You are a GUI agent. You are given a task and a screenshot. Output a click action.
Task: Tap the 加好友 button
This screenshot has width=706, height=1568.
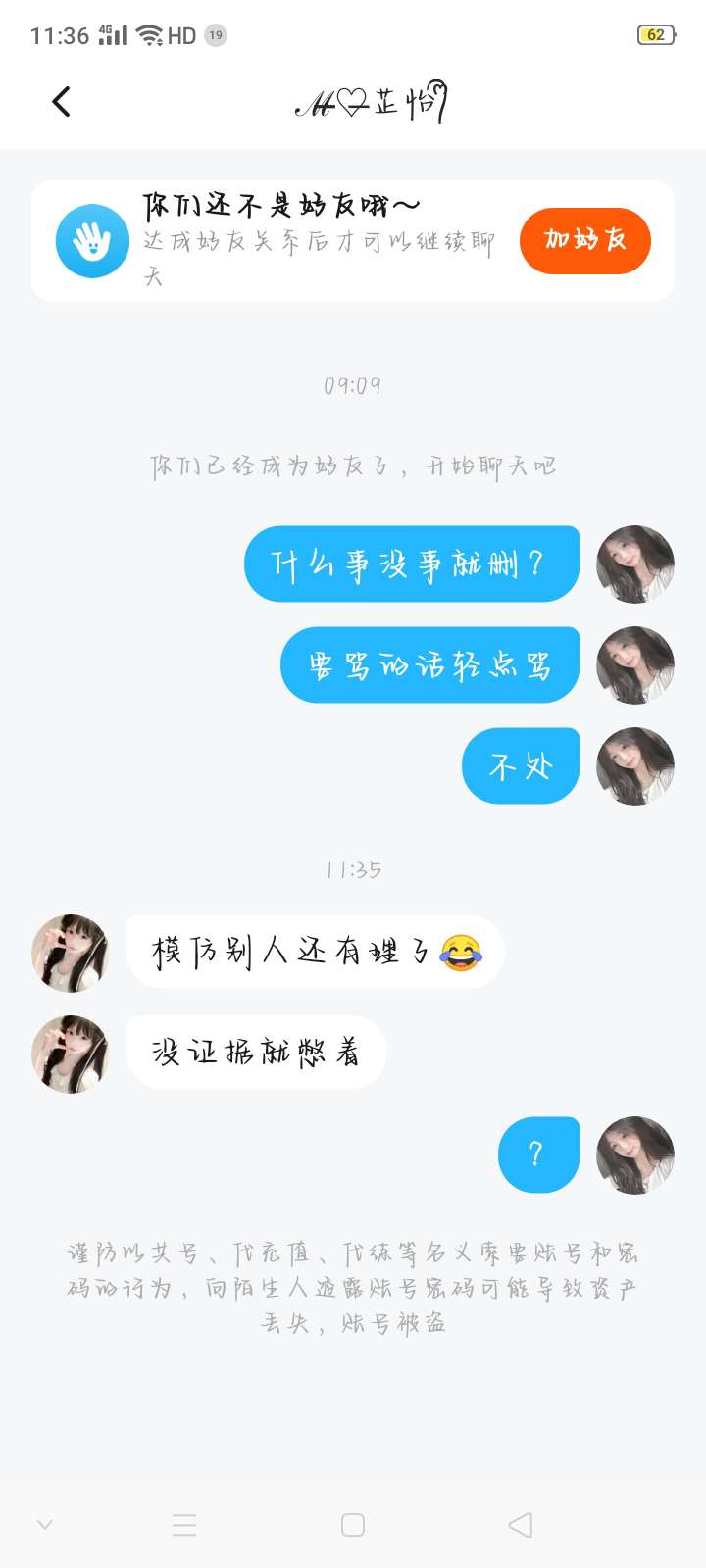585,240
